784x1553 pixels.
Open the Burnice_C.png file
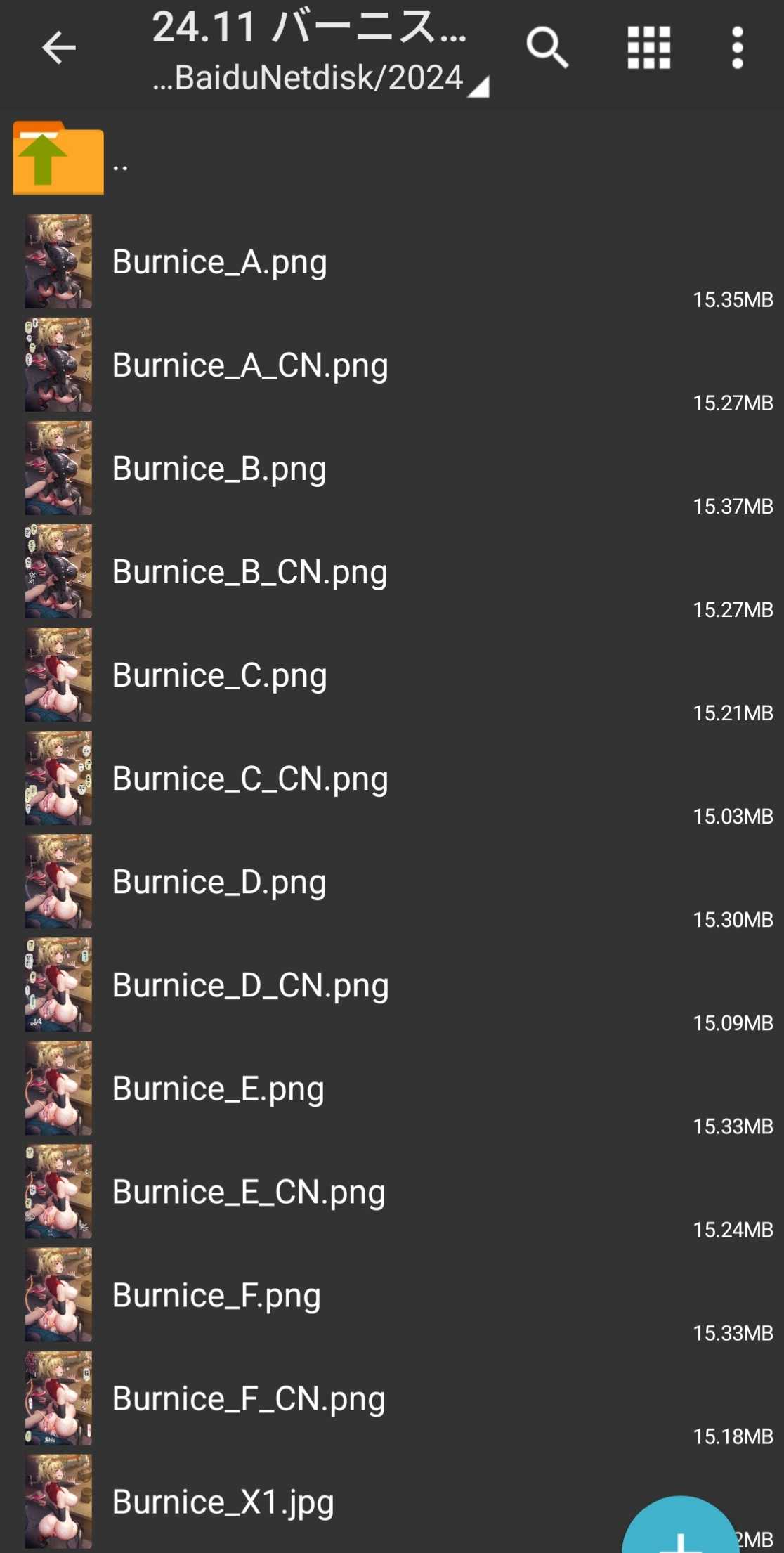click(x=392, y=675)
